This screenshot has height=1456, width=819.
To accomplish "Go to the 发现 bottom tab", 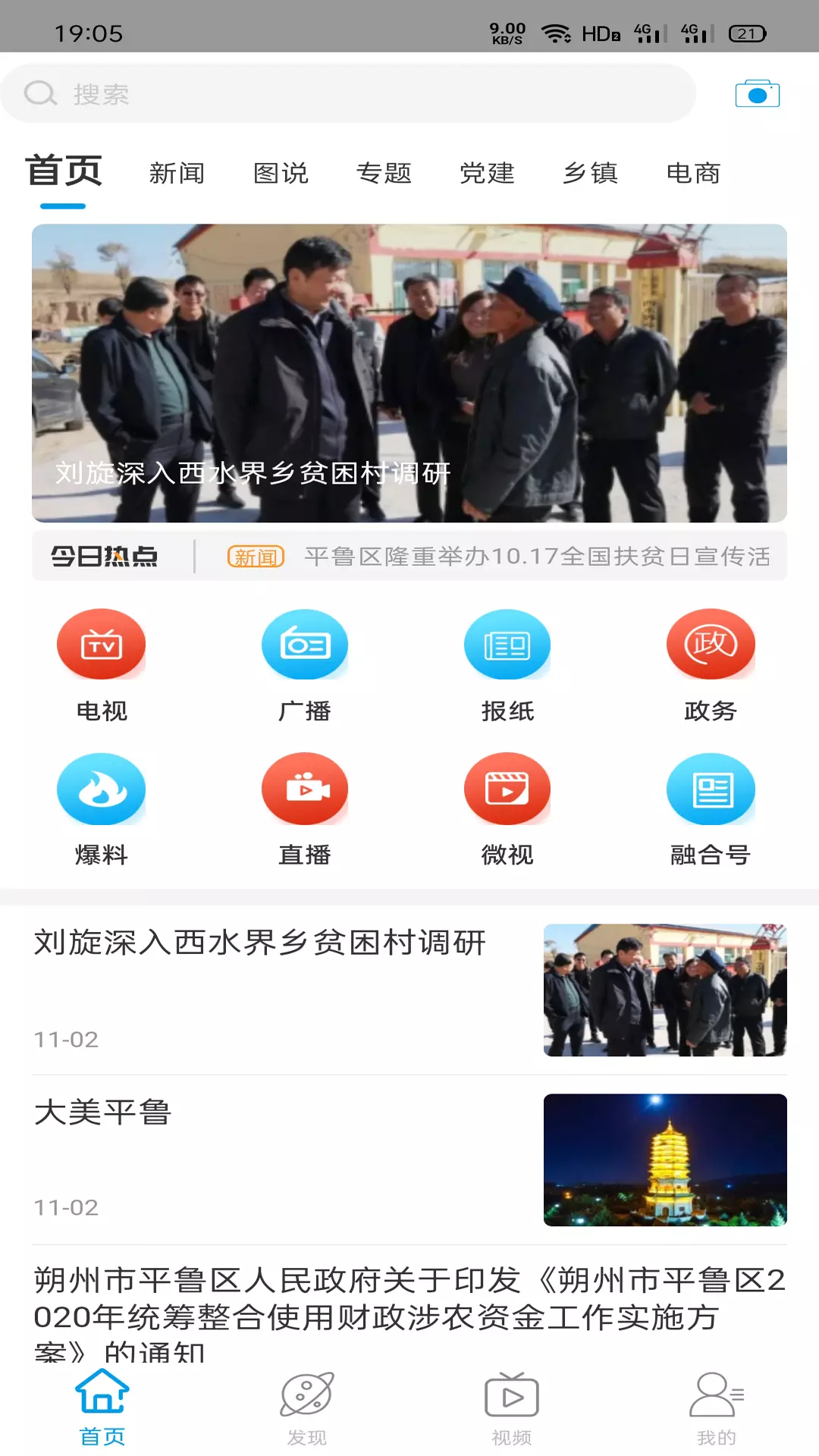I will [x=307, y=1409].
